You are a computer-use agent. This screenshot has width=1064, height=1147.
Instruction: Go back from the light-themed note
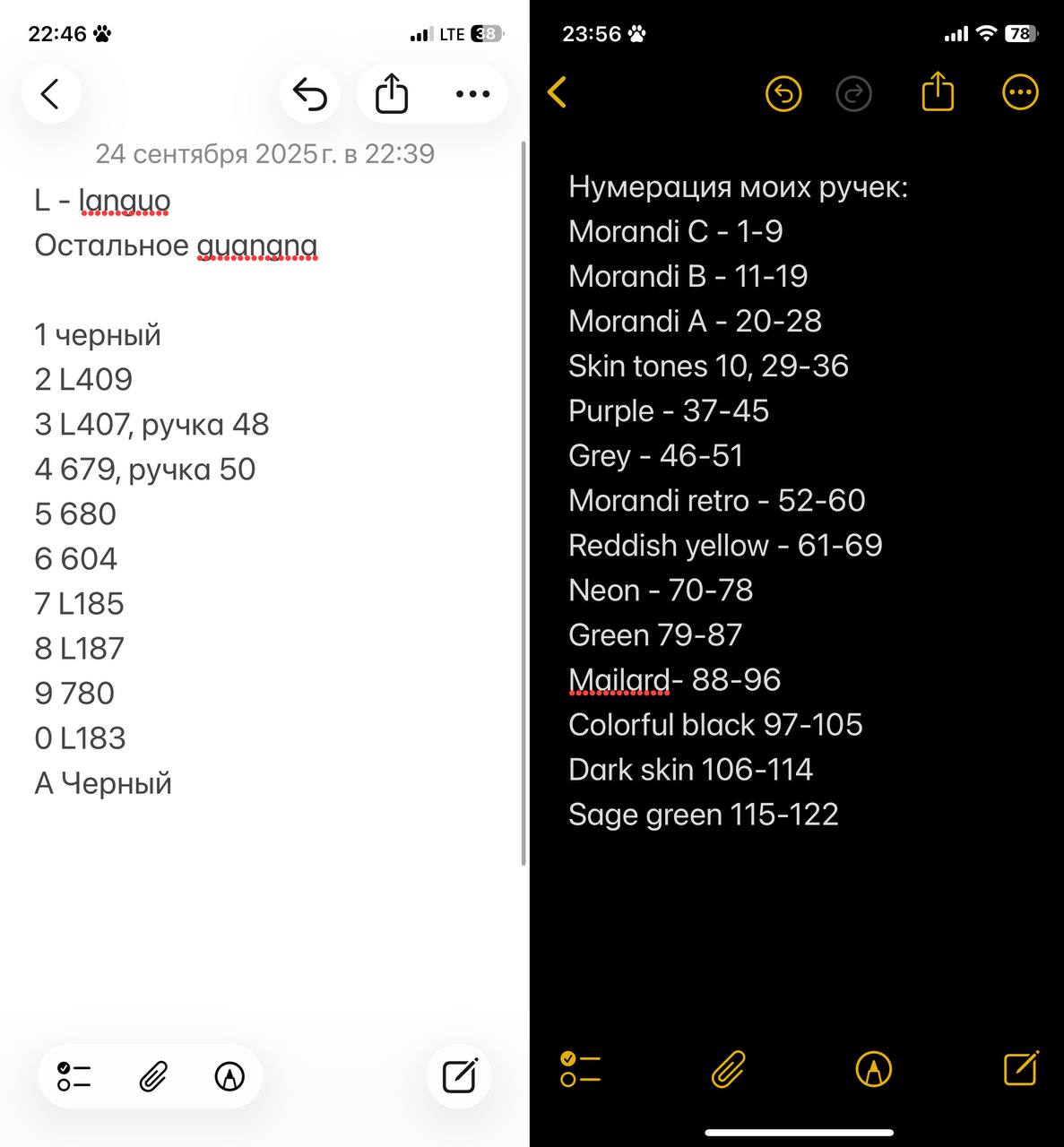[x=50, y=93]
